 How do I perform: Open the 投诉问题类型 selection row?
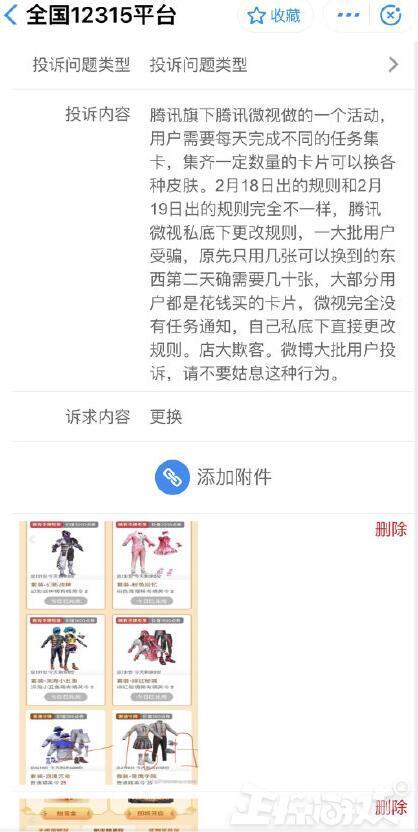coord(214,65)
